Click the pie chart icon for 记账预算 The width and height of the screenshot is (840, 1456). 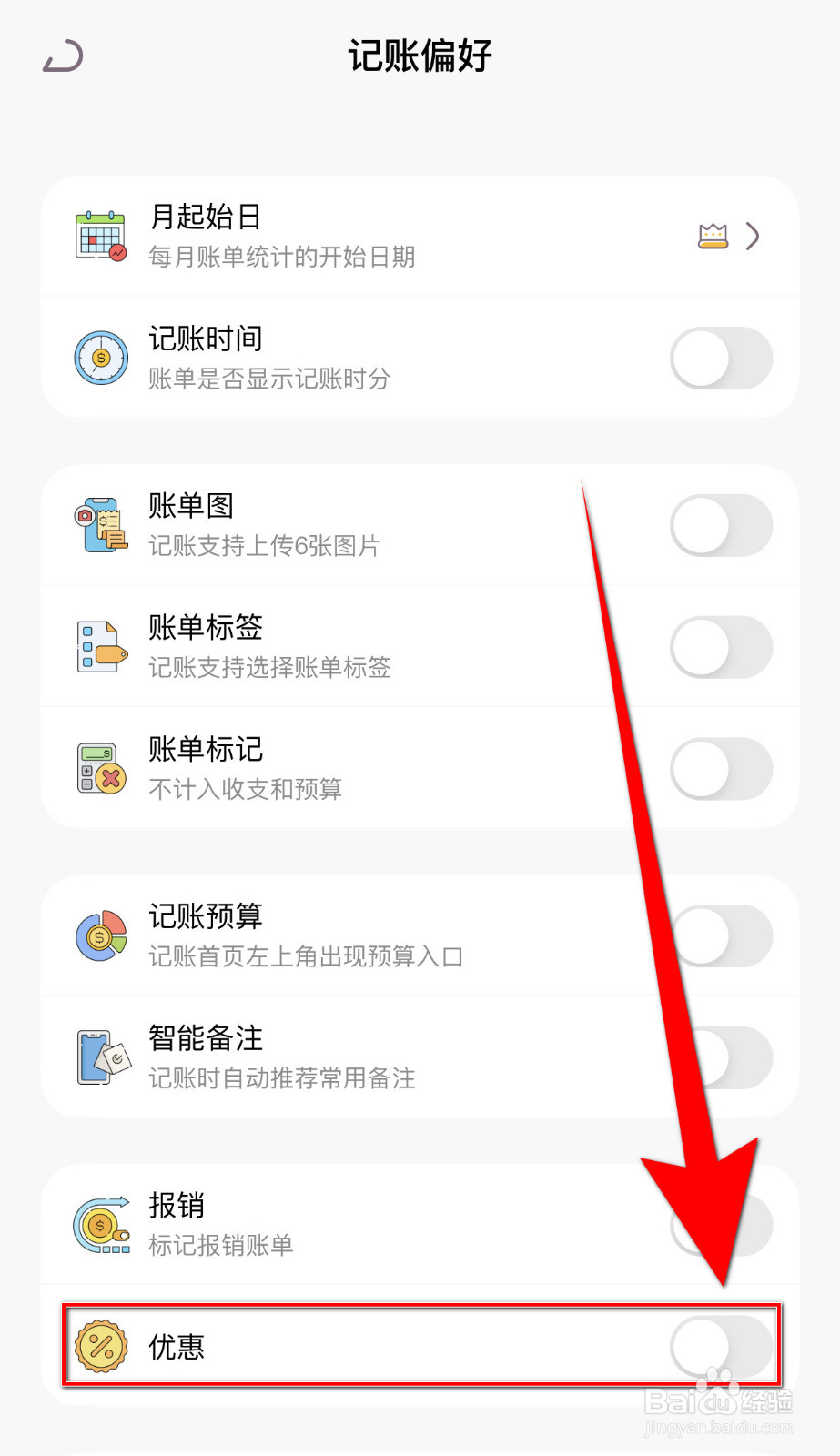[99, 935]
